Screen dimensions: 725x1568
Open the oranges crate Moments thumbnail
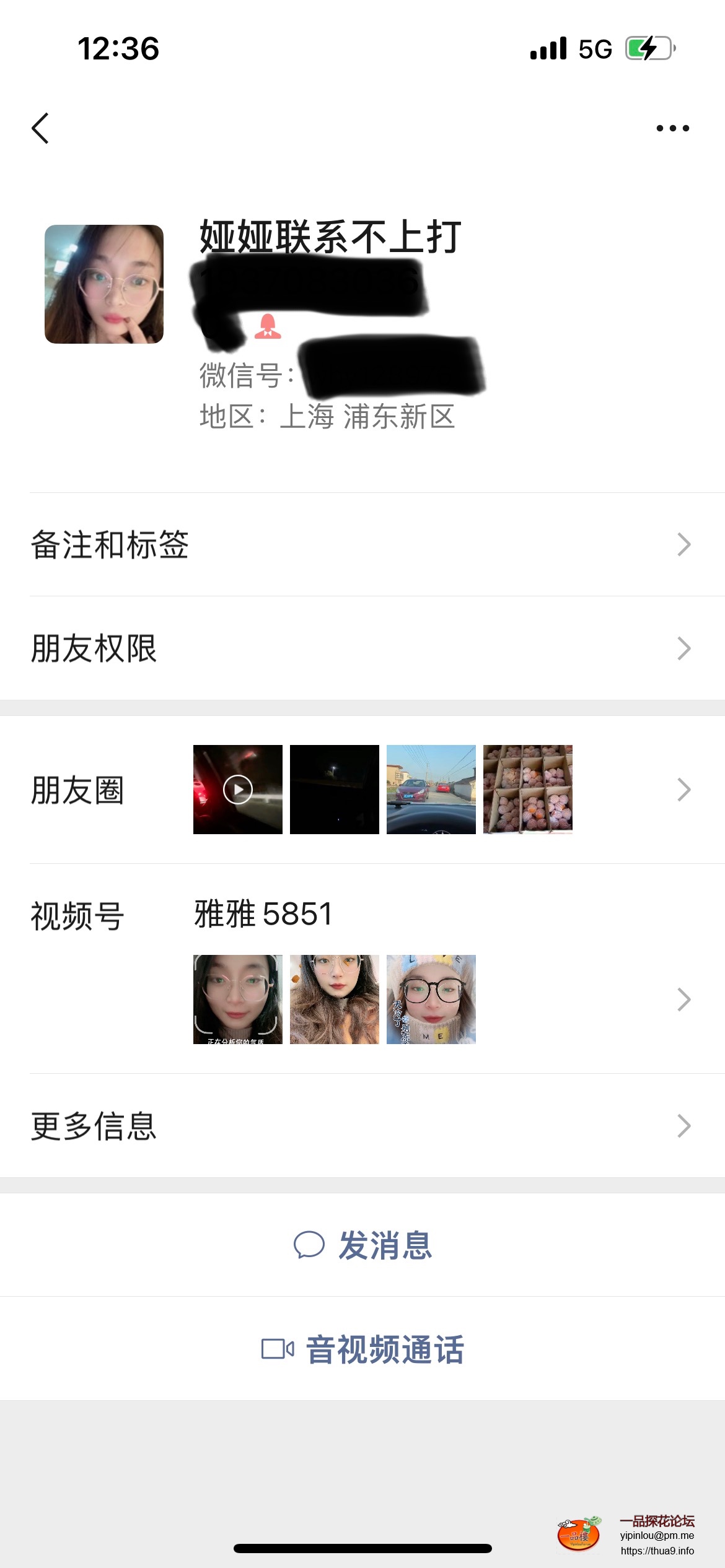(527, 790)
